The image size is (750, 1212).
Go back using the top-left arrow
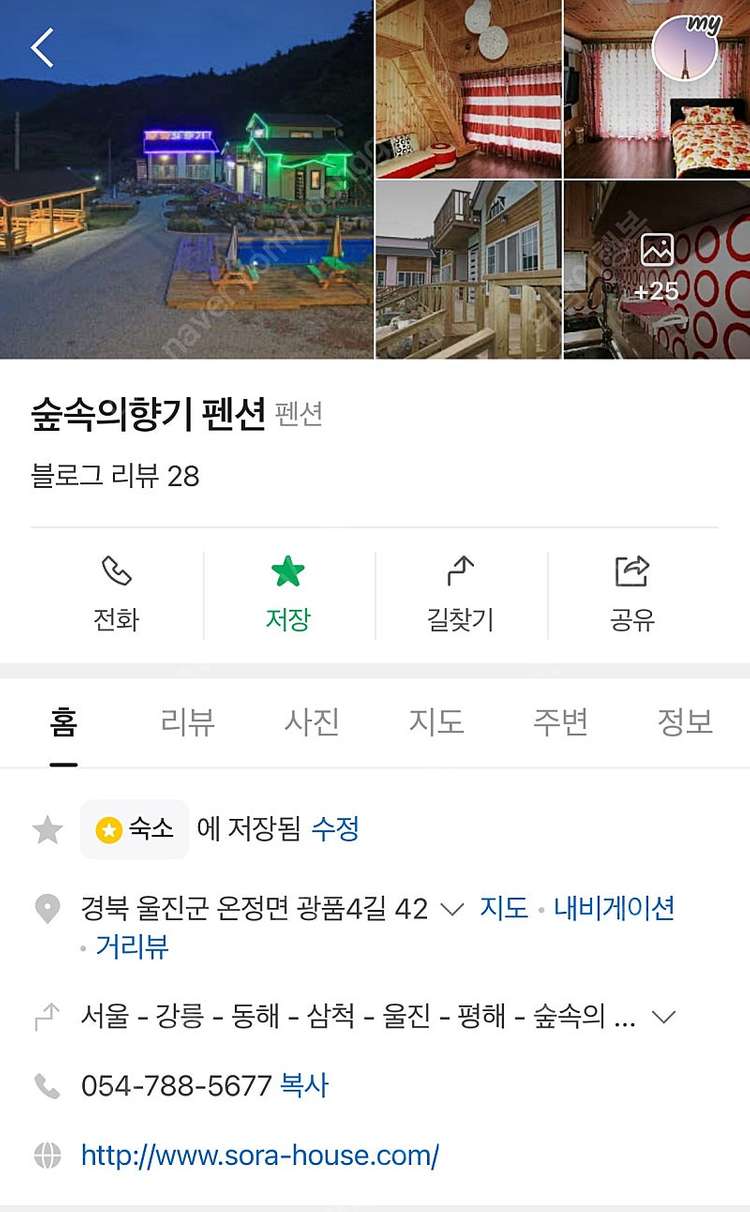tap(42, 47)
